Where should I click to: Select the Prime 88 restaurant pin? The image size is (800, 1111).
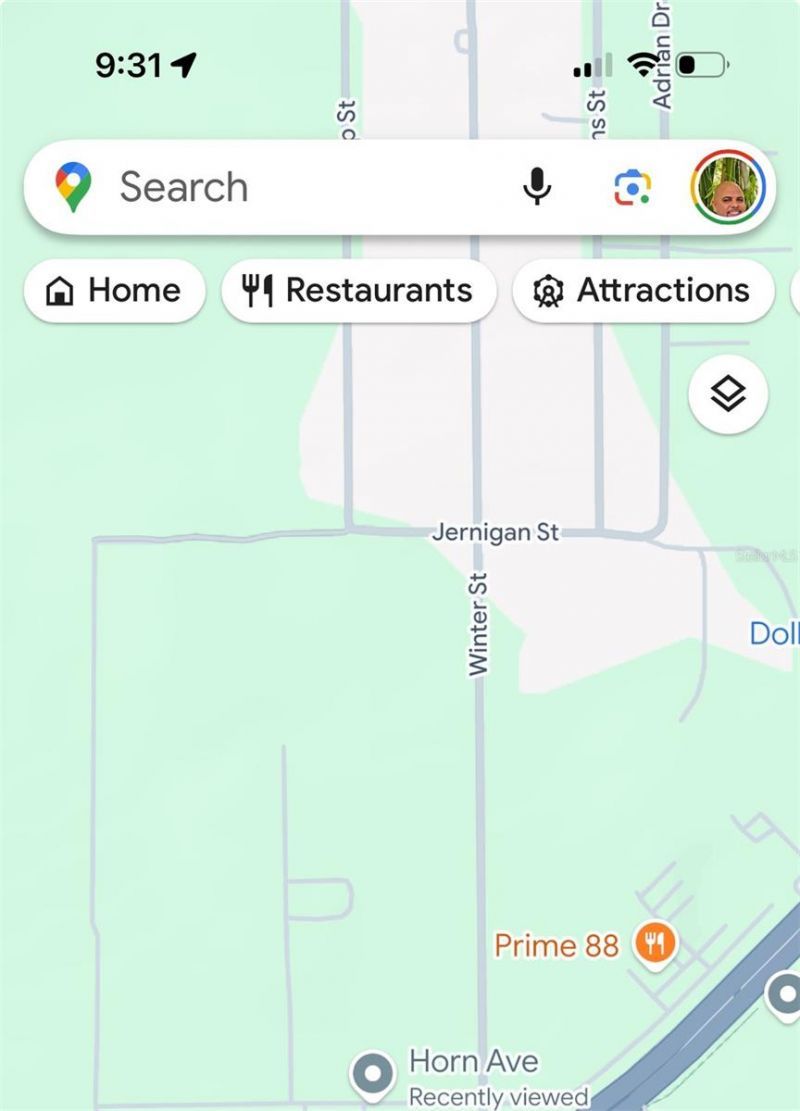click(655, 942)
